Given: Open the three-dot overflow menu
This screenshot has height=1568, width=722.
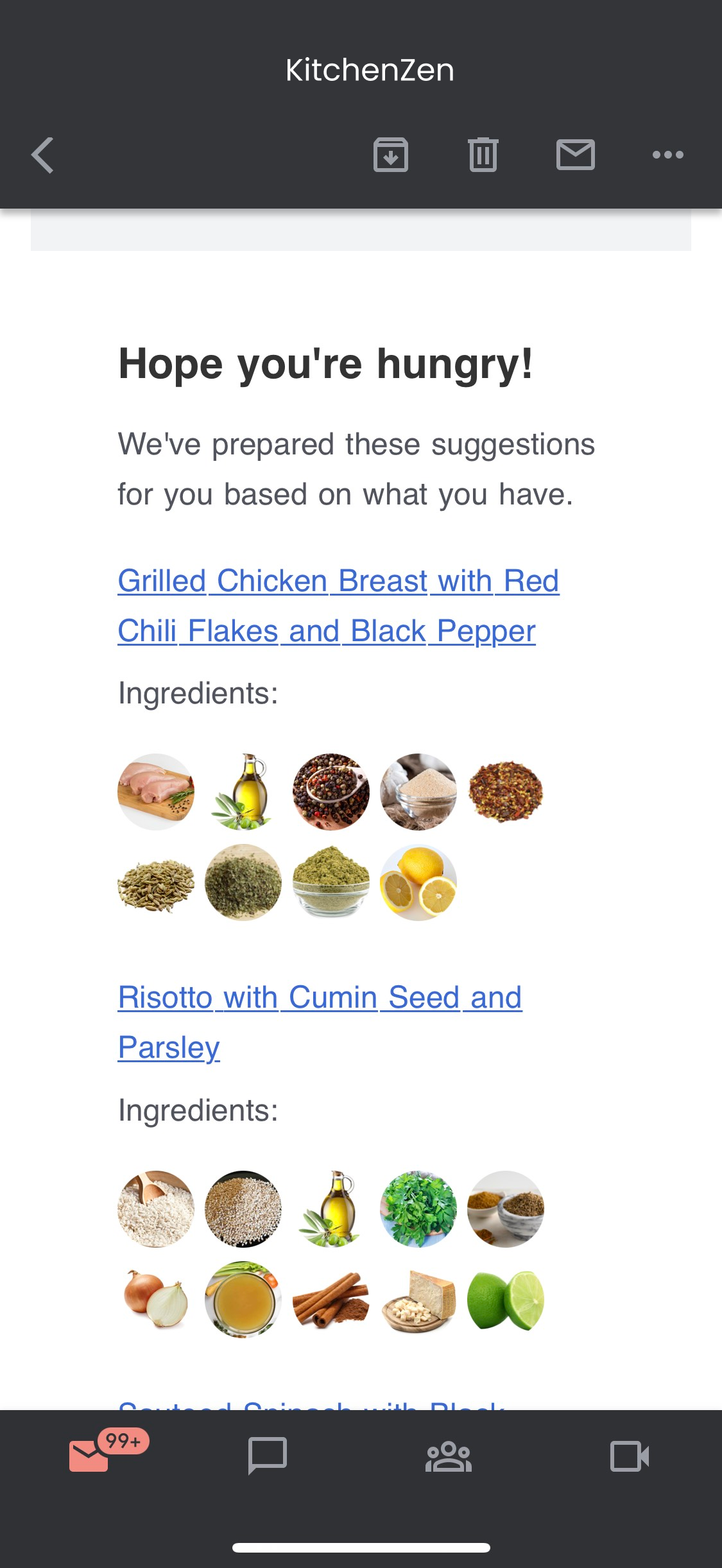Looking at the screenshot, I should coord(667,155).
